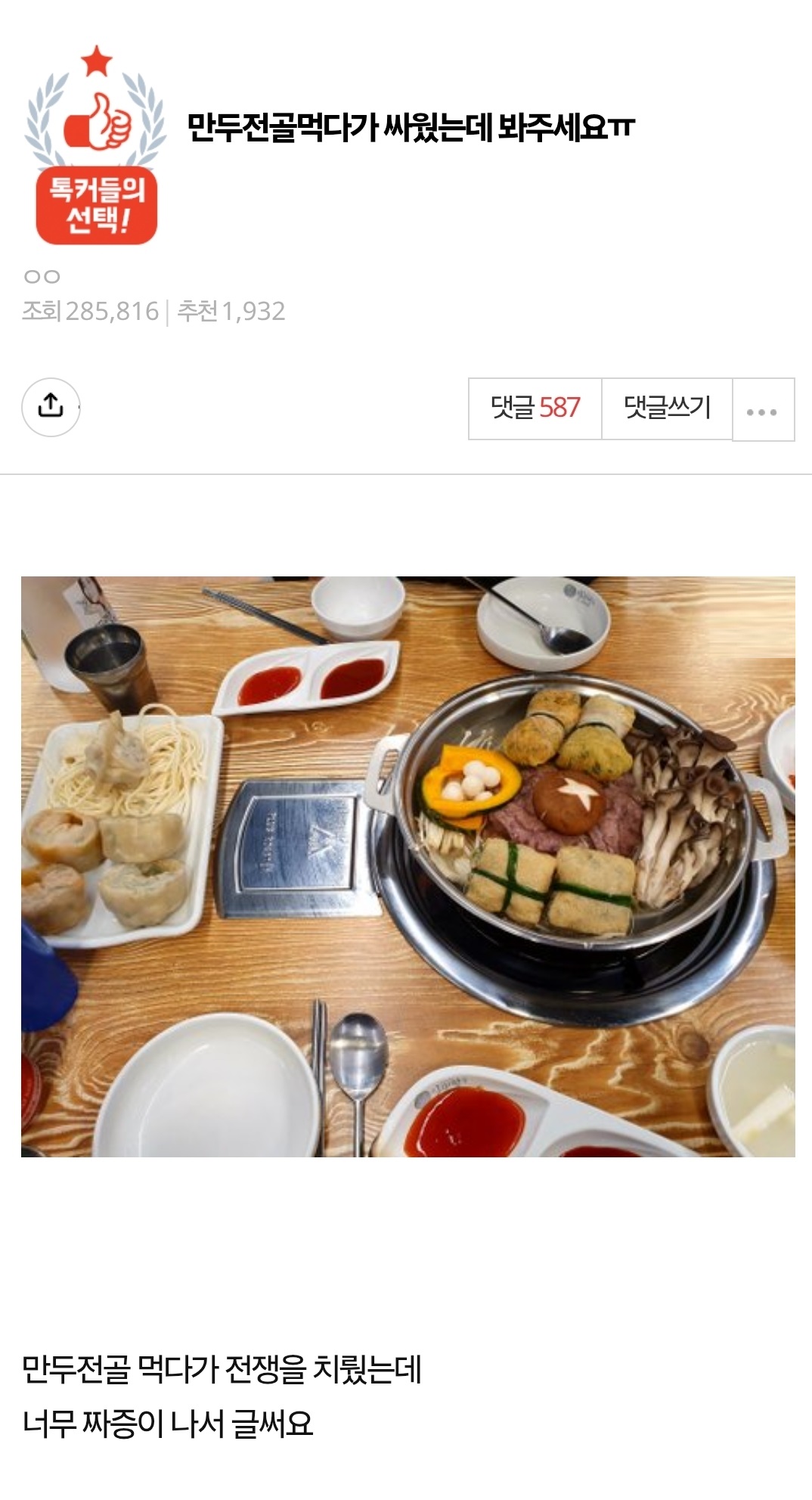Viewport: 812px width, 1500px height.
Task: Open the 댓글 587 comments button
Action: (x=535, y=408)
